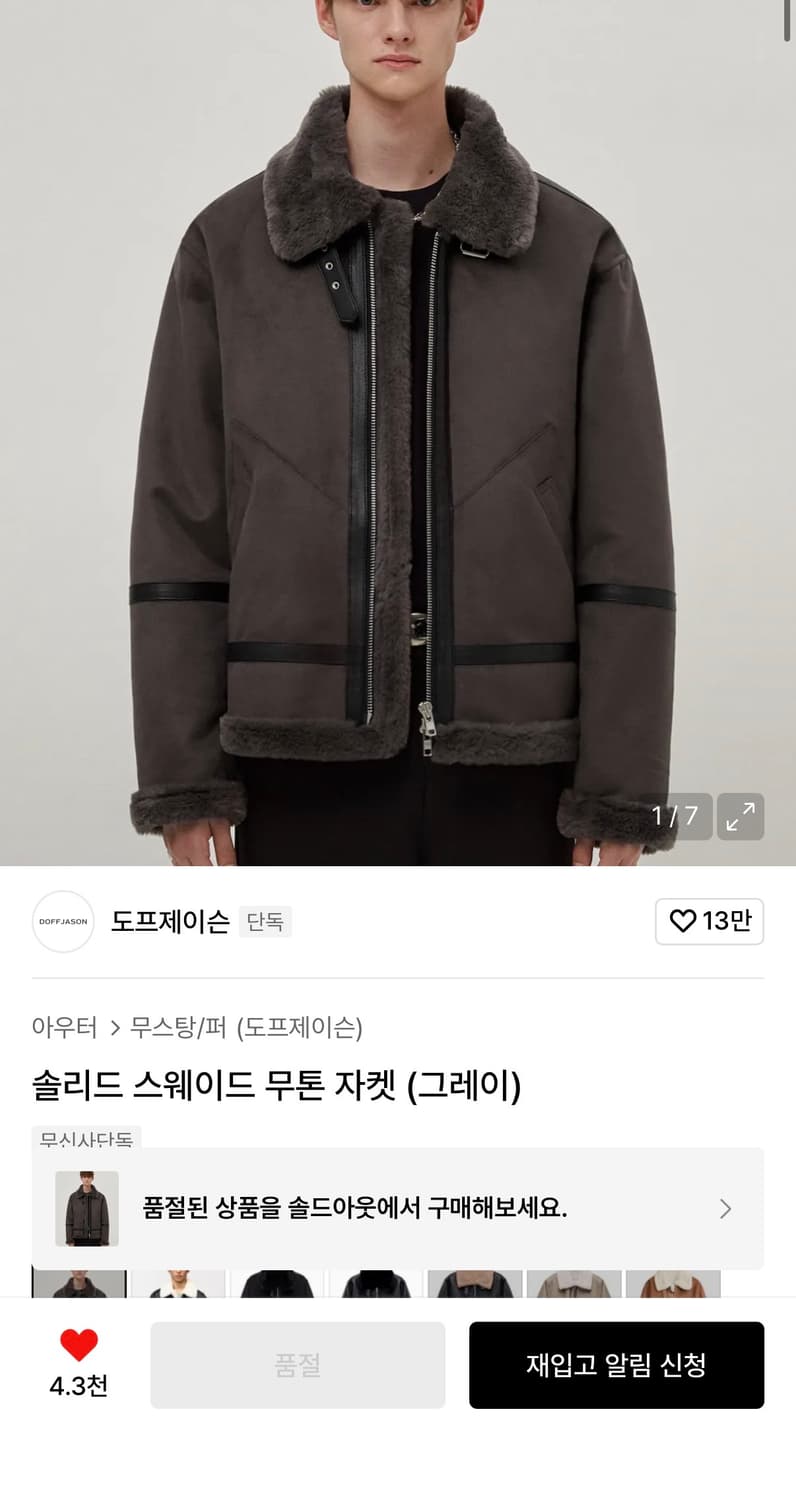The height and width of the screenshot is (1500, 796).
Task: Tap the fullscreen expand icon on product image
Action: 740,817
